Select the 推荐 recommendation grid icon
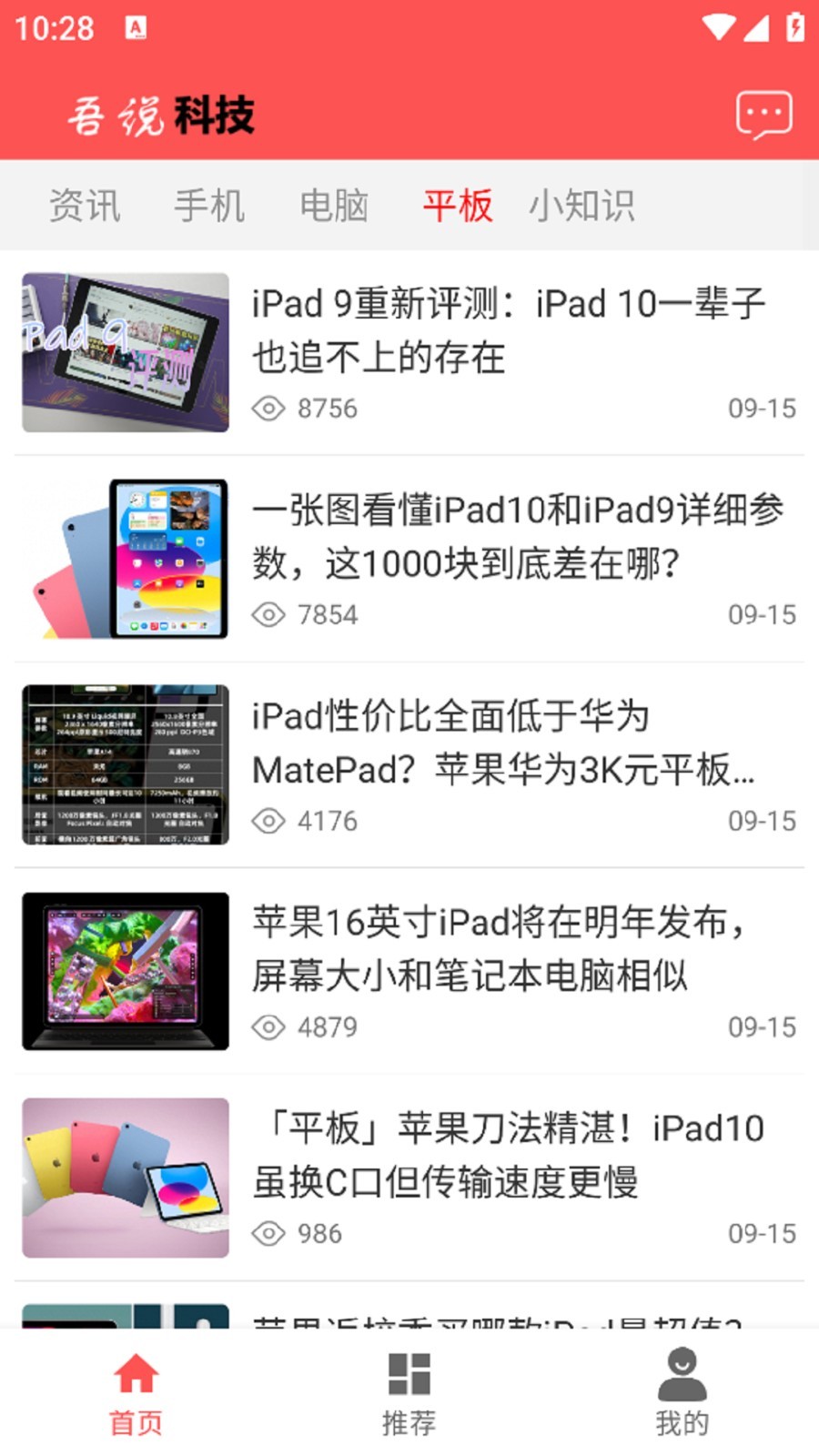Screen dimensions: 819x1456 tap(408, 1374)
